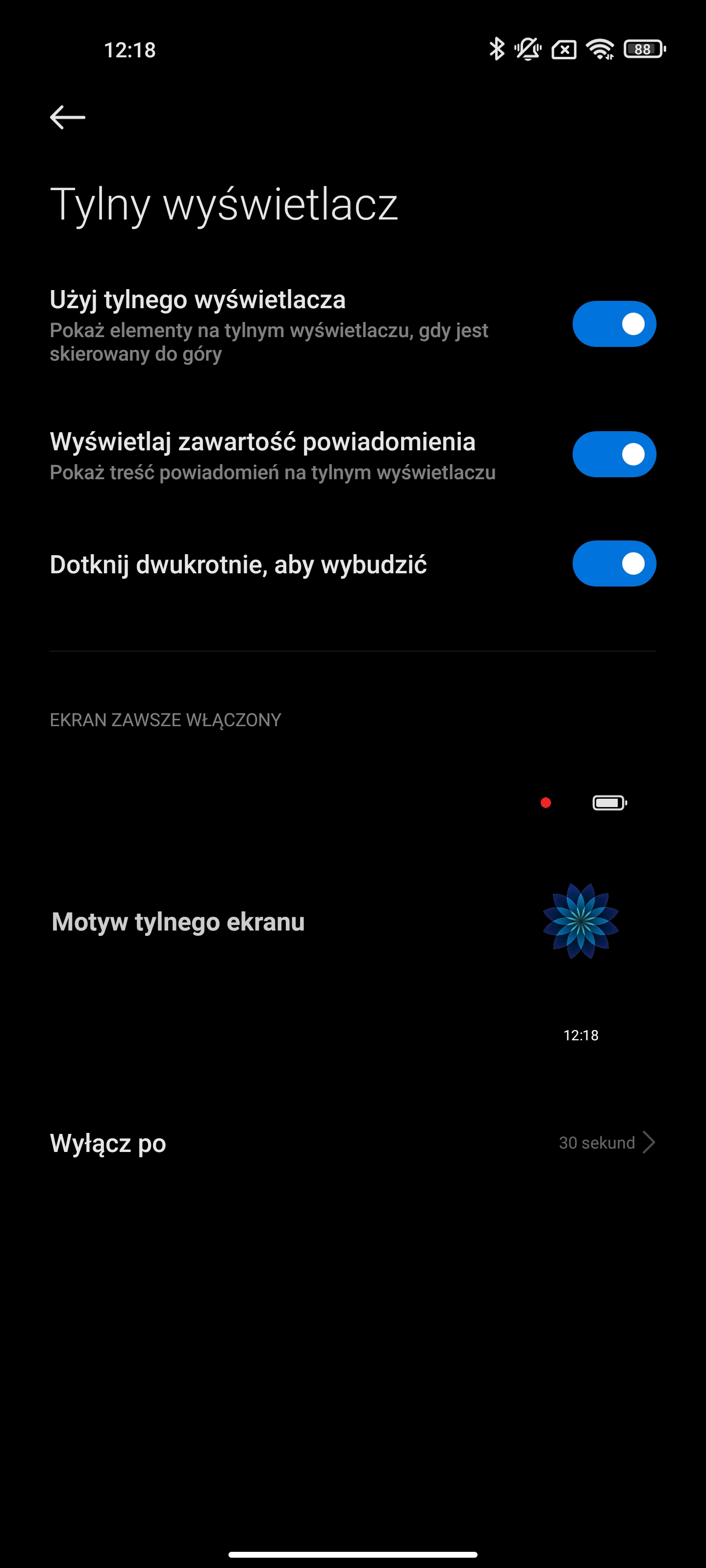
Task: Toggle Wyświetlaj zawartość powiadomienia switch
Action: tap(613, 454)
